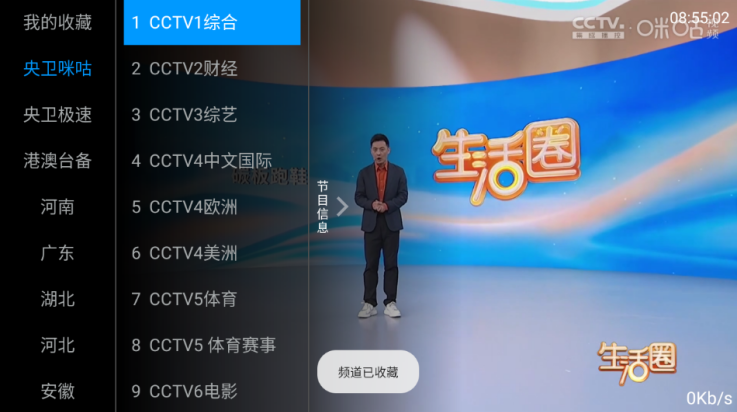This screenshot has height=412, width=737.
Task: Switch to CCTV4美洲
Action: (x=211, y=253)
